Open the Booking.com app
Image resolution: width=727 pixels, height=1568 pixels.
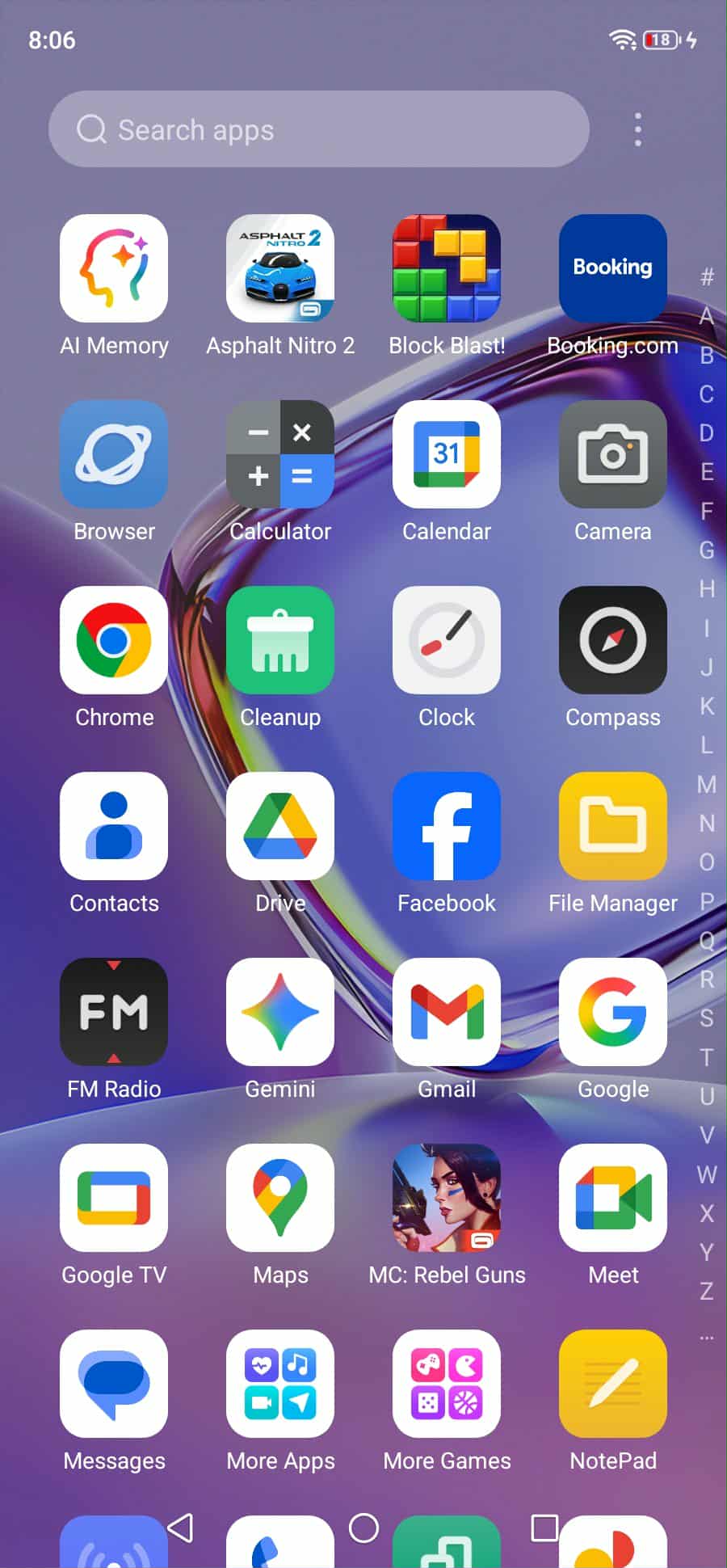pyautogui.click(x=612, y=268)
